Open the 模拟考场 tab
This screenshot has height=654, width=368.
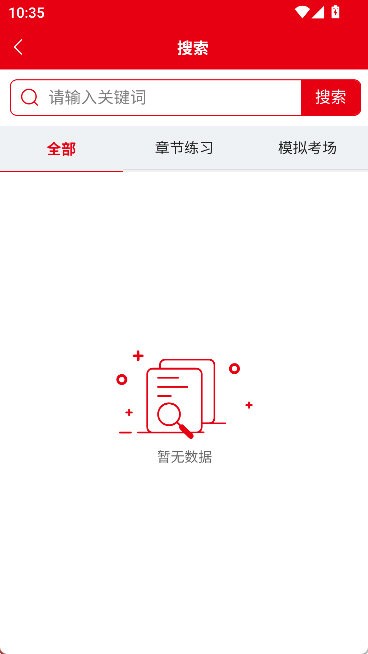click(x=307, y=148)
